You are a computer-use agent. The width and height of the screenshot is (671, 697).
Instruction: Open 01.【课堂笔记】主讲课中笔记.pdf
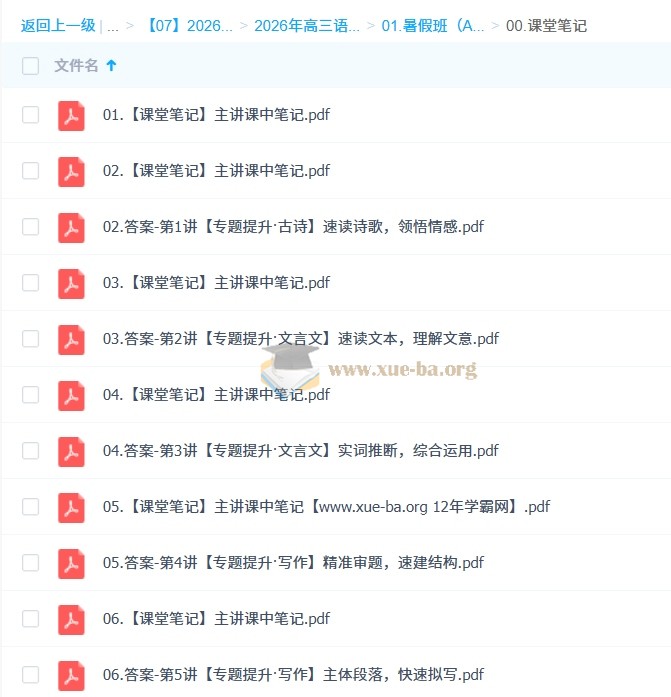click(216, 115)
